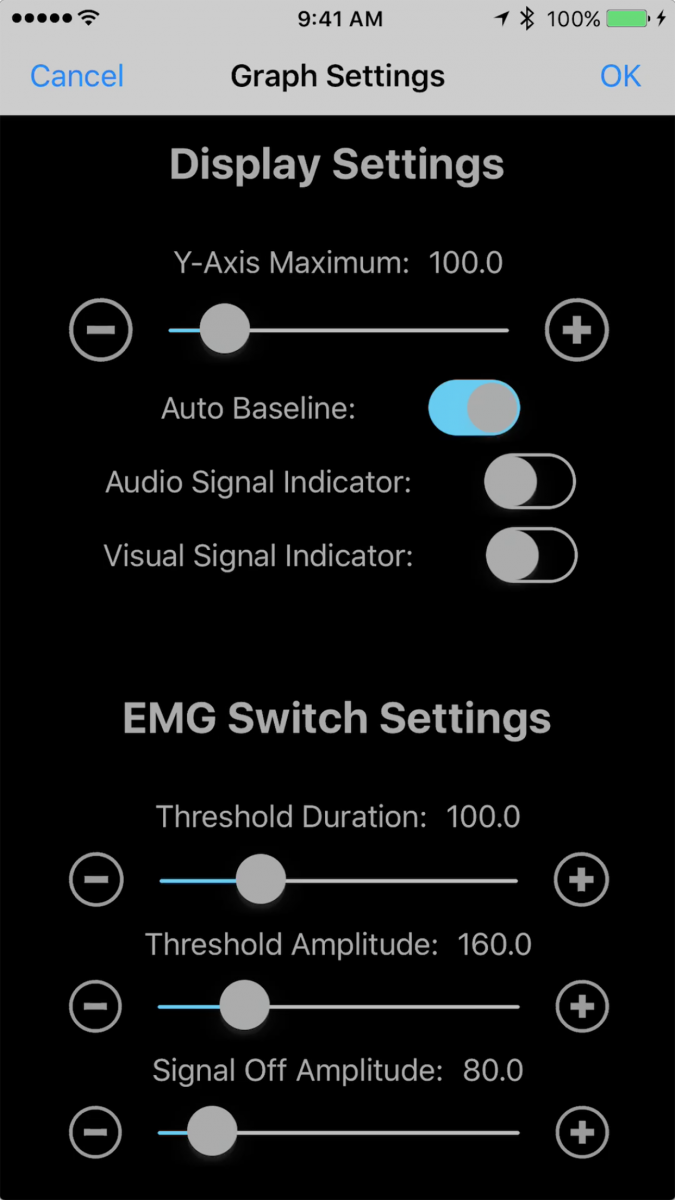Tap the Signal Off Amplitude slider
This screenshot has width=675, height=1200.
[338, 1132]
